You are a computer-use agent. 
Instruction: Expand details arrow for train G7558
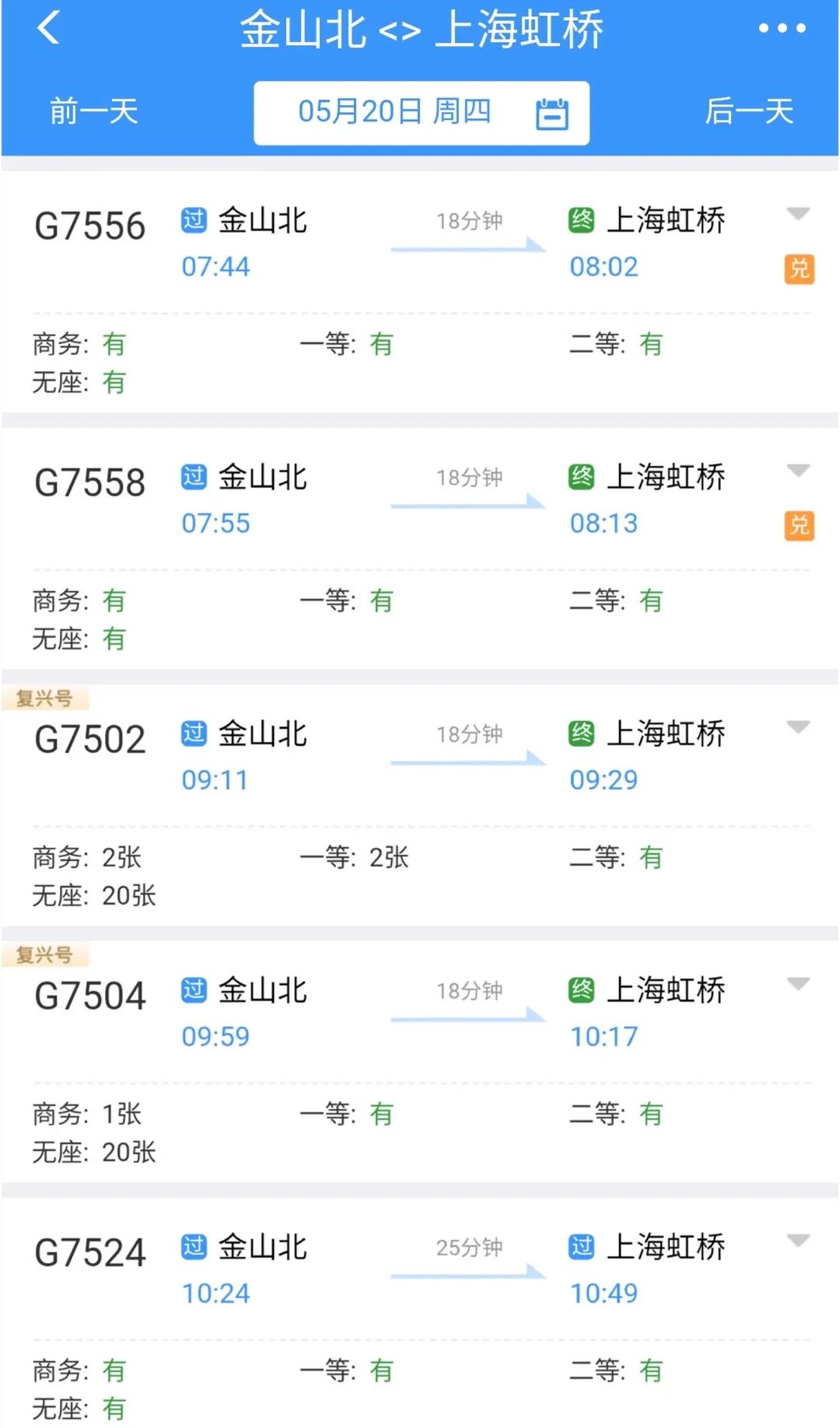(799, 471)
